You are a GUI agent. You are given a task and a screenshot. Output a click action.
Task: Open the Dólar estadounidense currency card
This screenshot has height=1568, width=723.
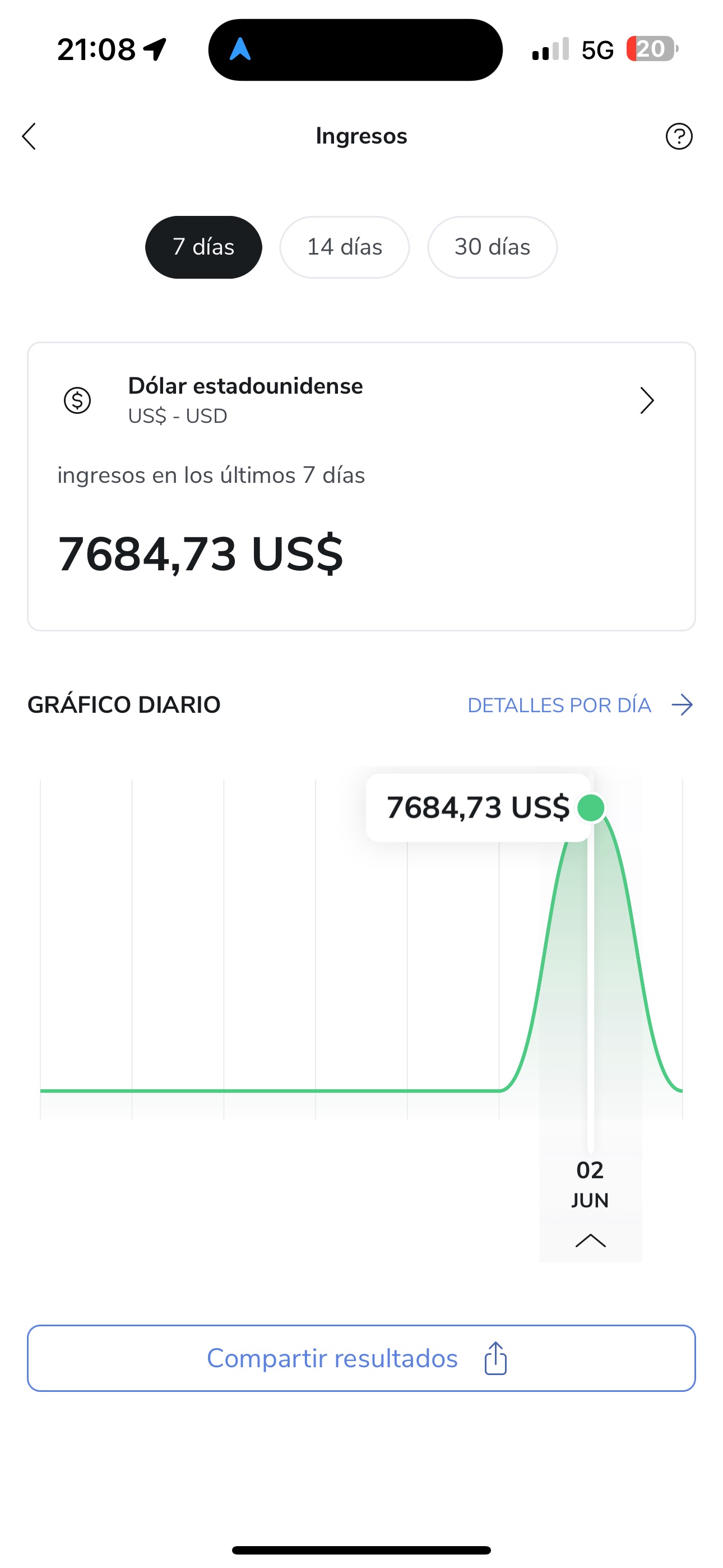(360, 400)
